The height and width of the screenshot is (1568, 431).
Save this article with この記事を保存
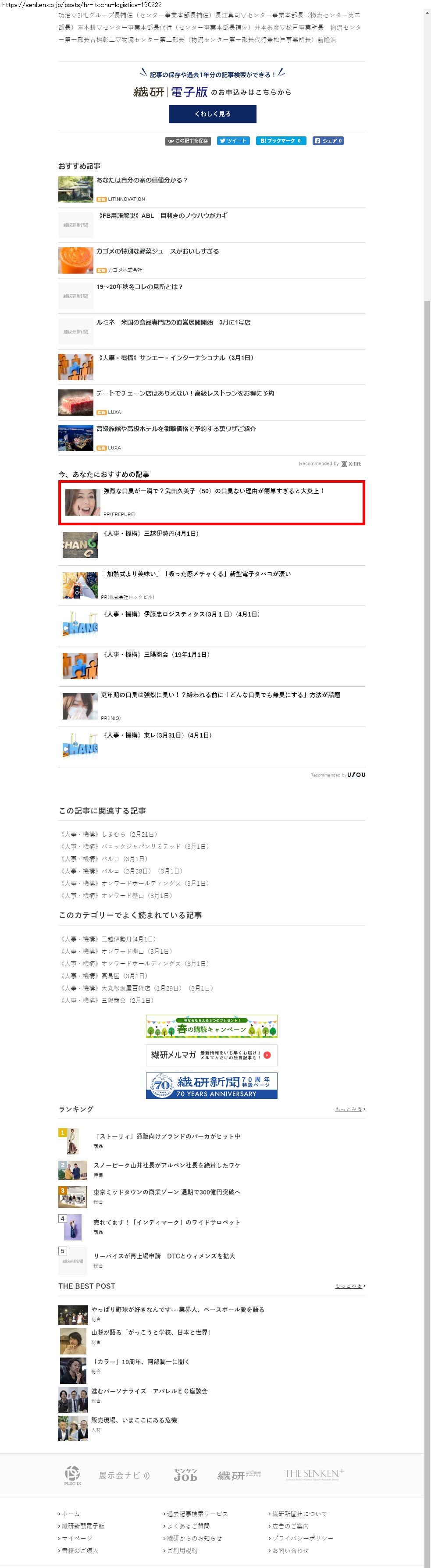tap(188, 141)
